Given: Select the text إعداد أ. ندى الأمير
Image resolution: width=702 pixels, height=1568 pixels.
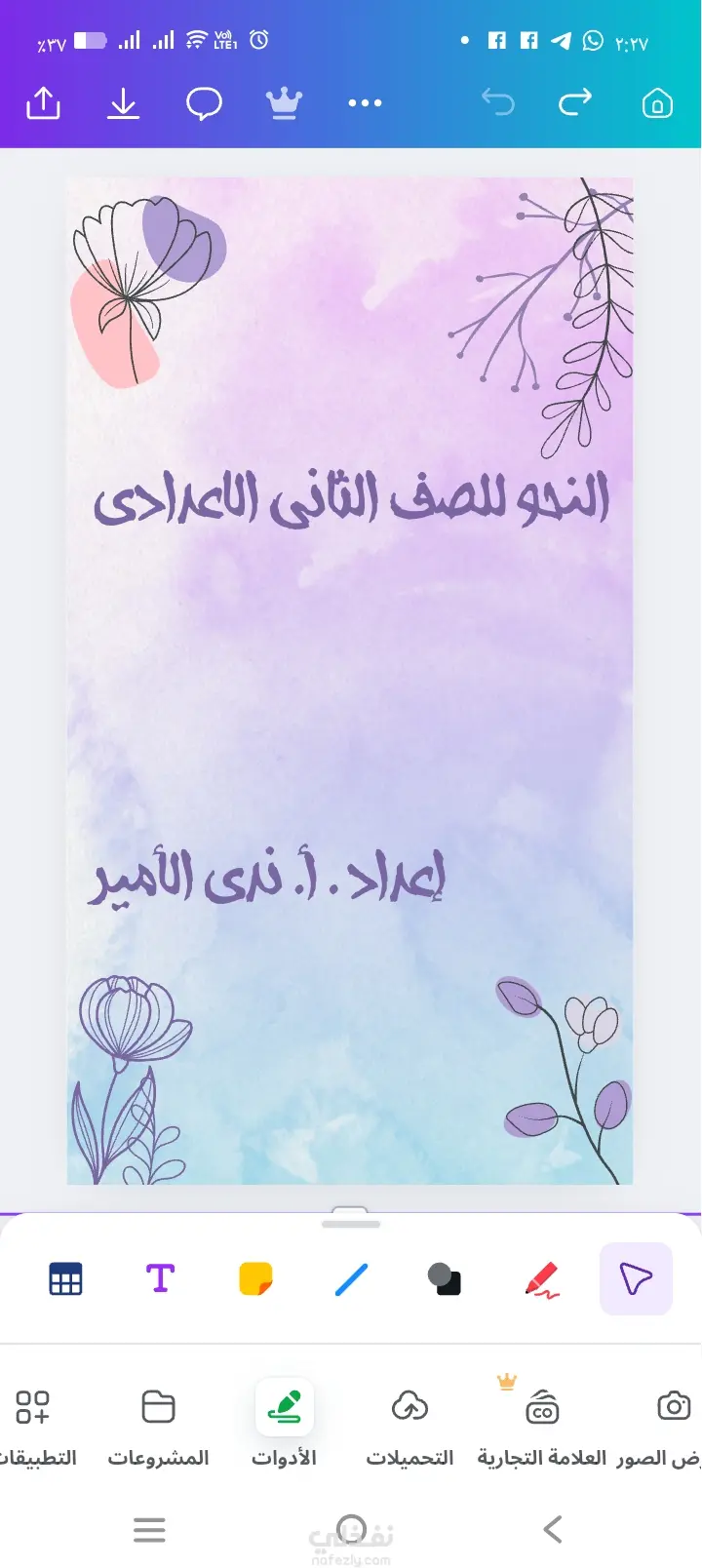Looking at the screenshot, I should pyautogui.click(x=266, y=876).
